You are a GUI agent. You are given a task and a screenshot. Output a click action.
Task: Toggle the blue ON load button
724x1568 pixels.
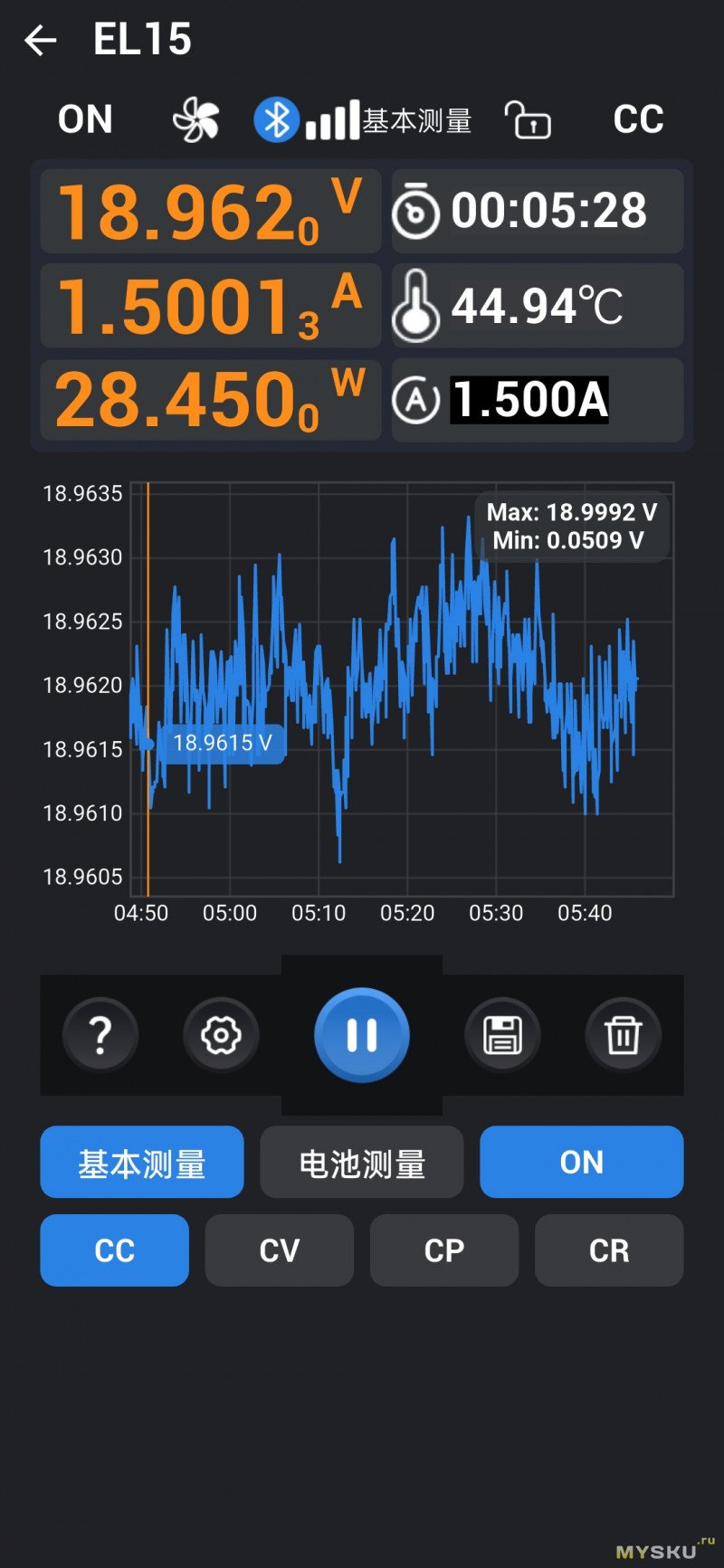coord(581,1163)
